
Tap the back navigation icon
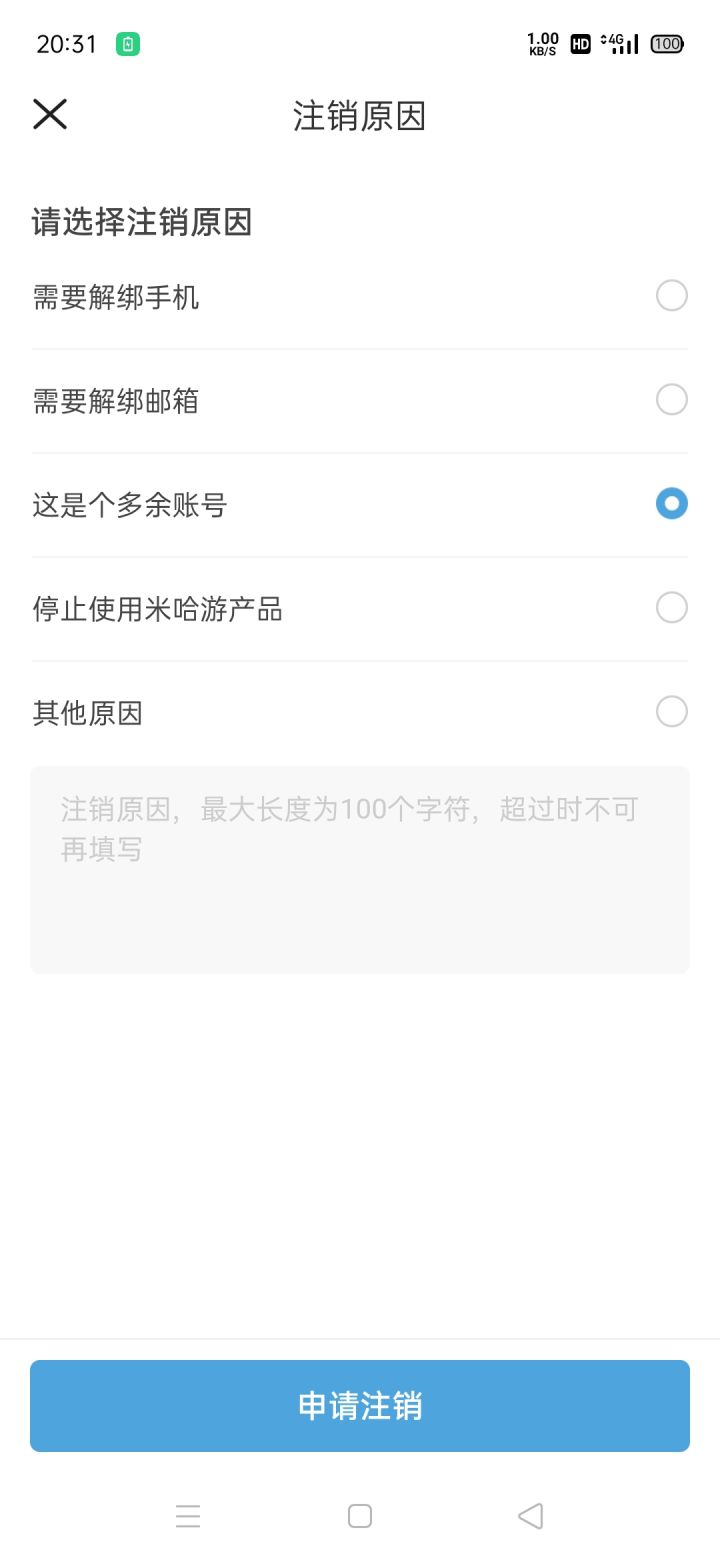(530, 1516)
